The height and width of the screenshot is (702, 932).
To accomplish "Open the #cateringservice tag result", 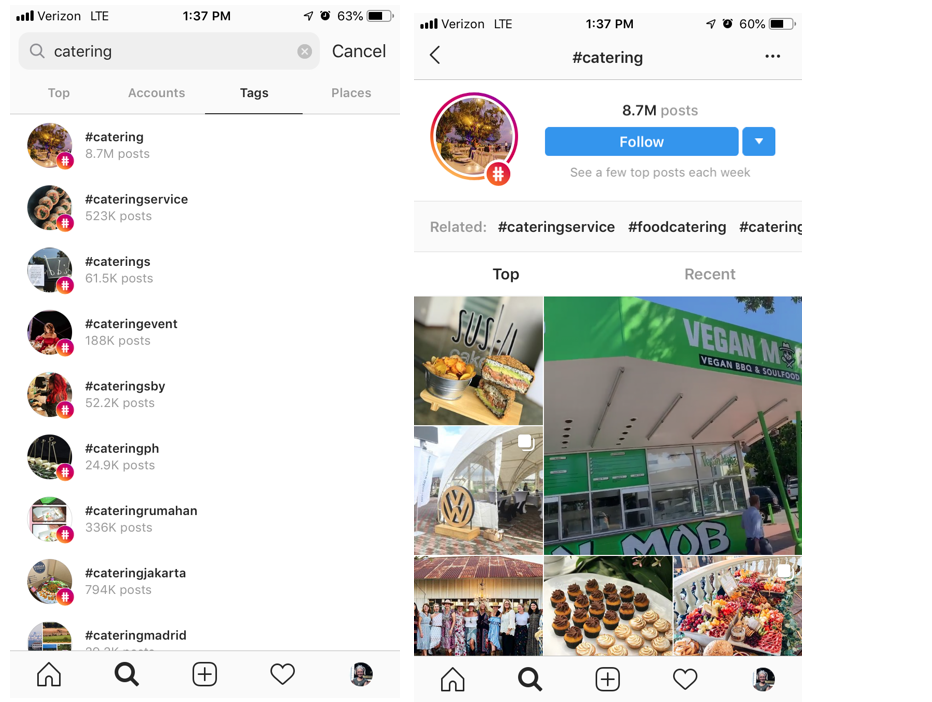I will [x=136, y=207].
